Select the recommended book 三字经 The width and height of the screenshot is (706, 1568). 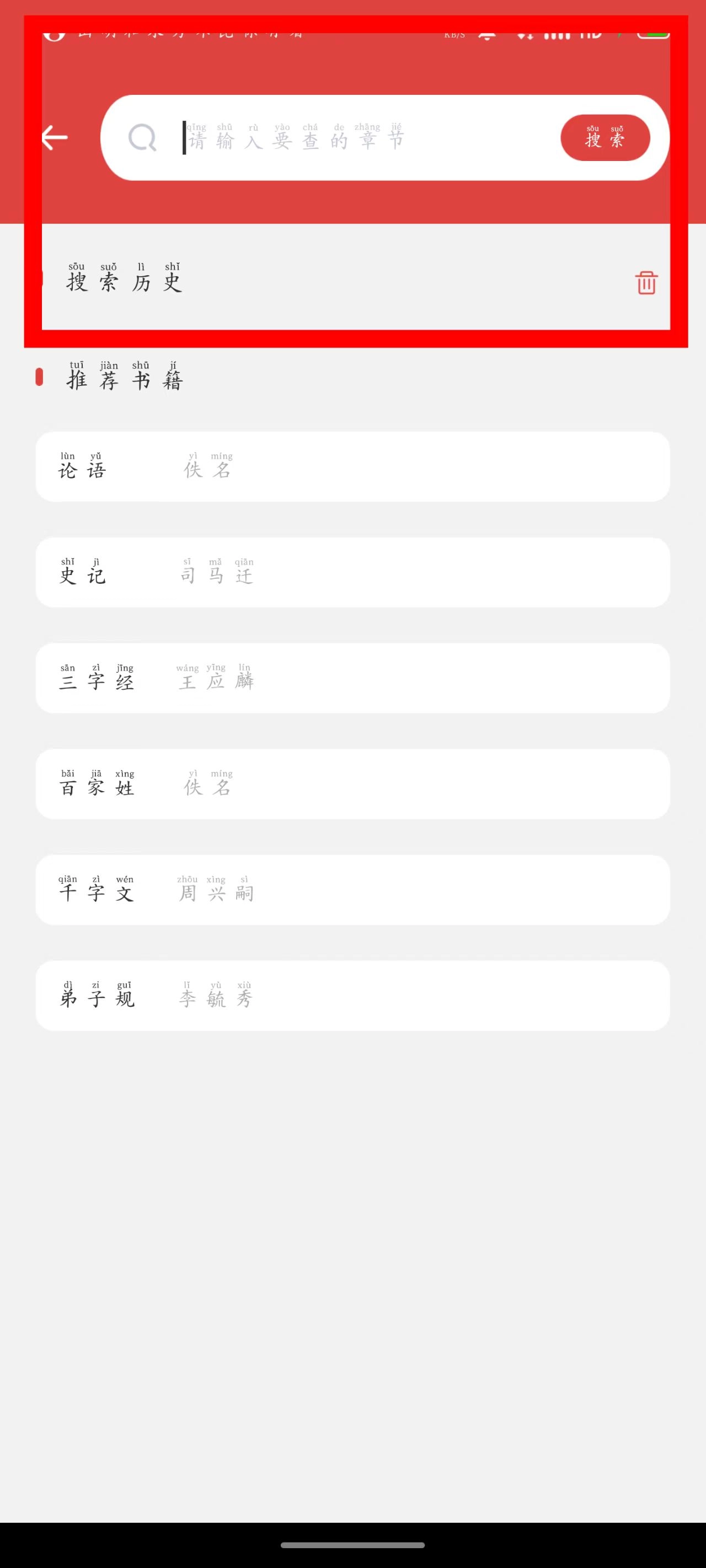tap(352, 679)
